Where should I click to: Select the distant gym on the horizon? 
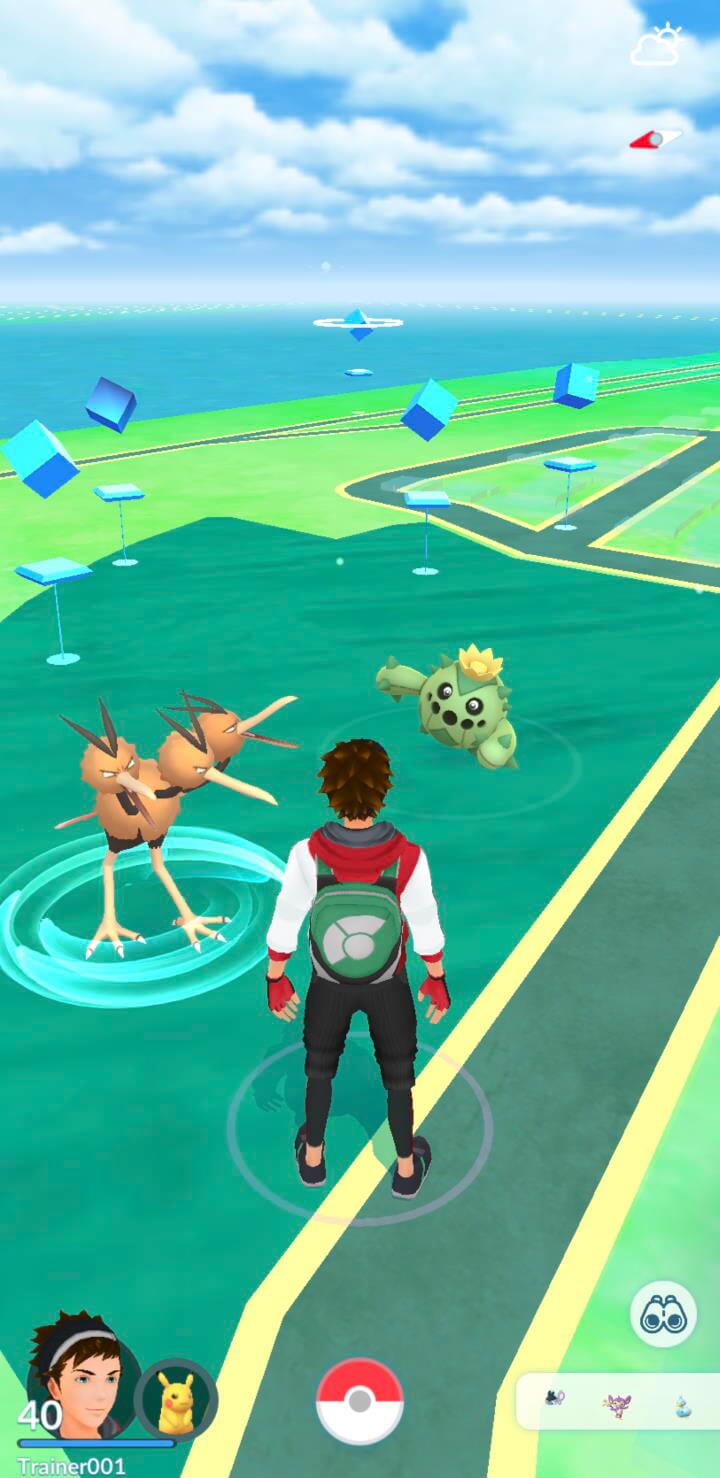click(x=358, y=323)
